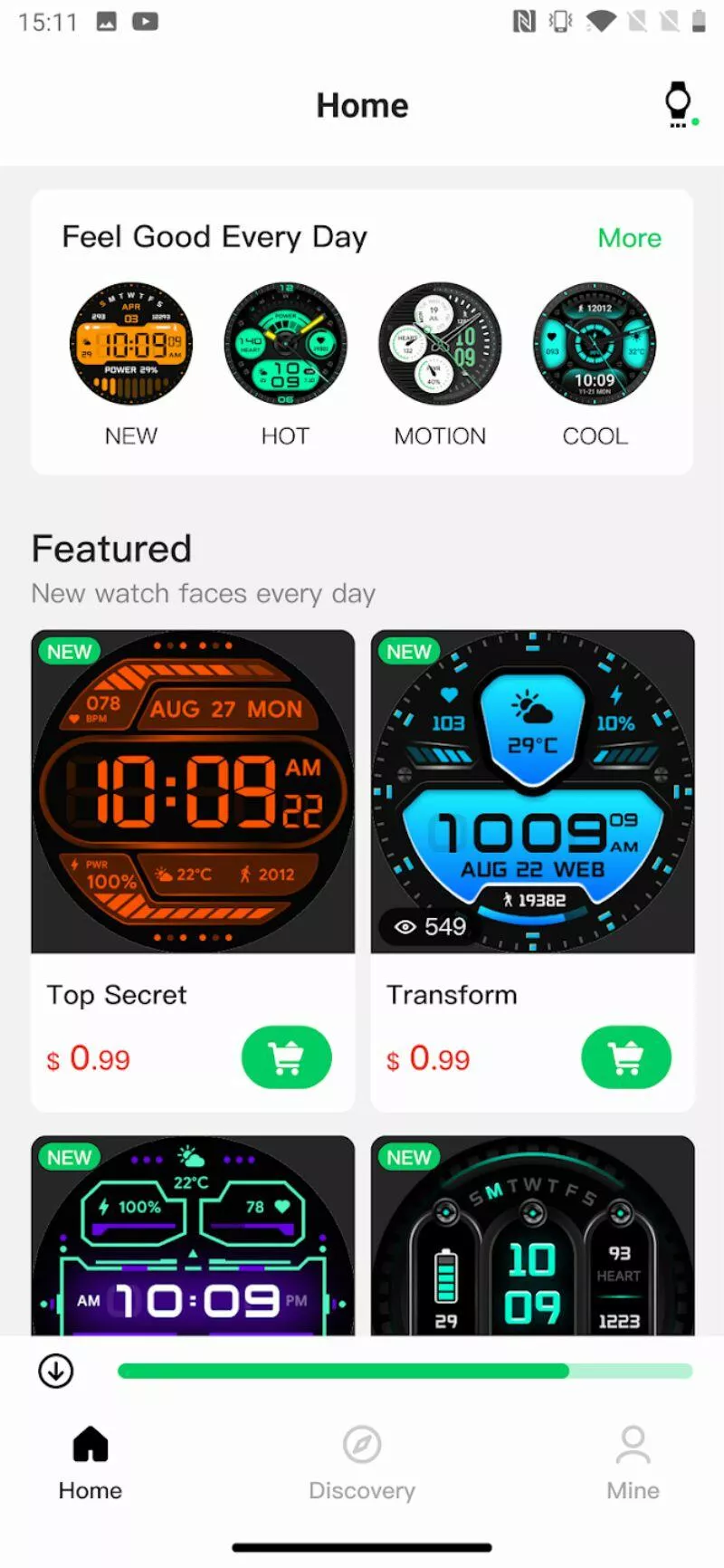Open the teal SMTWTFS watch face card

(x=533, y=1236)
